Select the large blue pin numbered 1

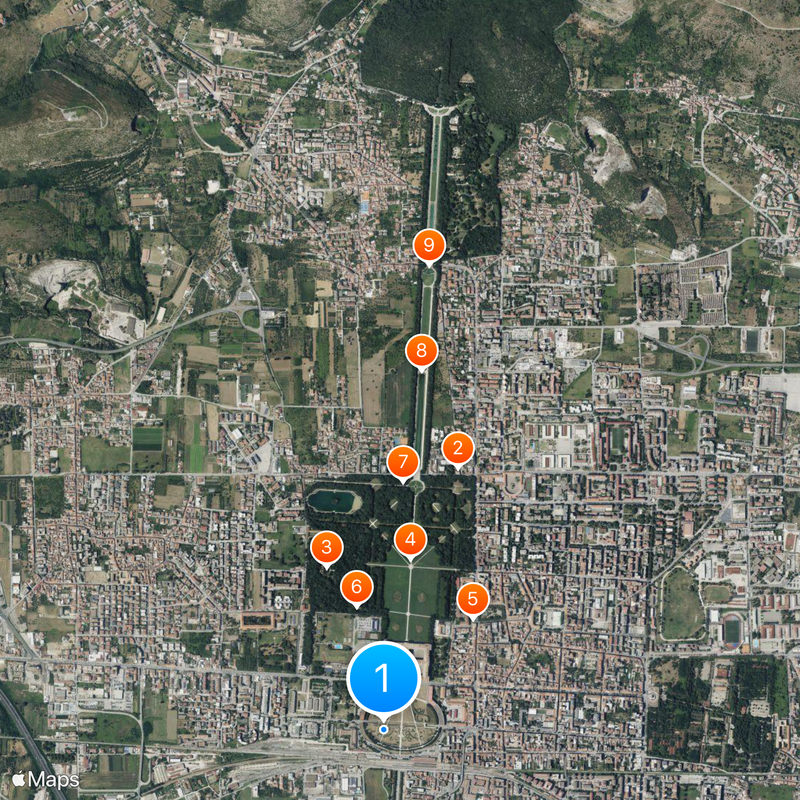click(x=383, y=679)
